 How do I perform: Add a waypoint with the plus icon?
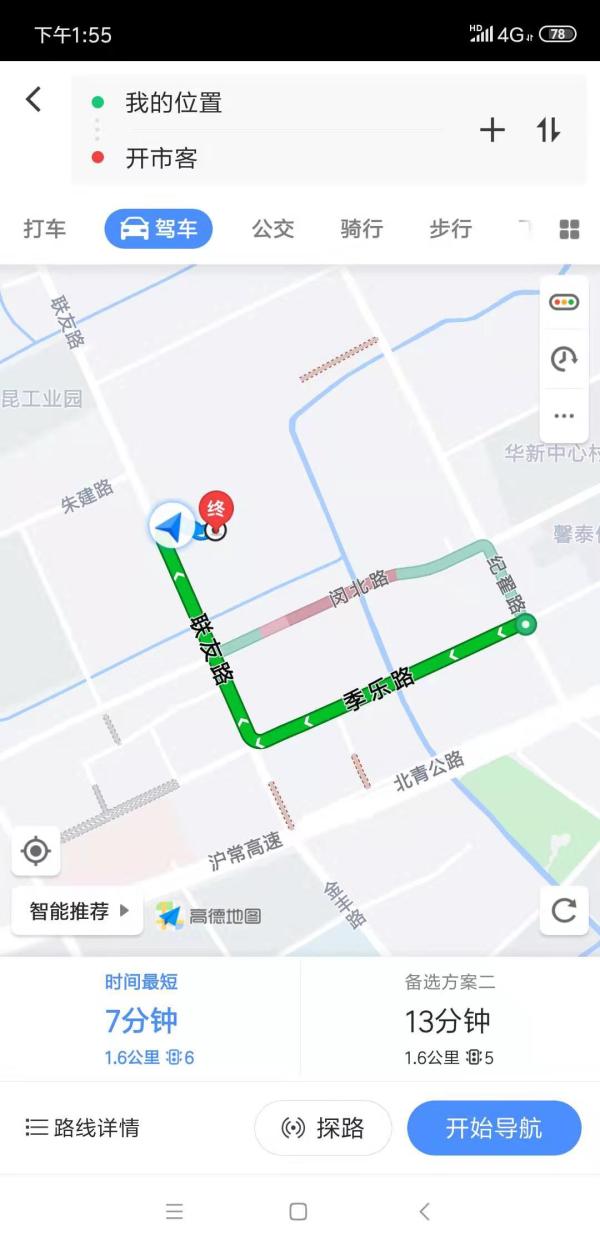[x=492, y=130]
